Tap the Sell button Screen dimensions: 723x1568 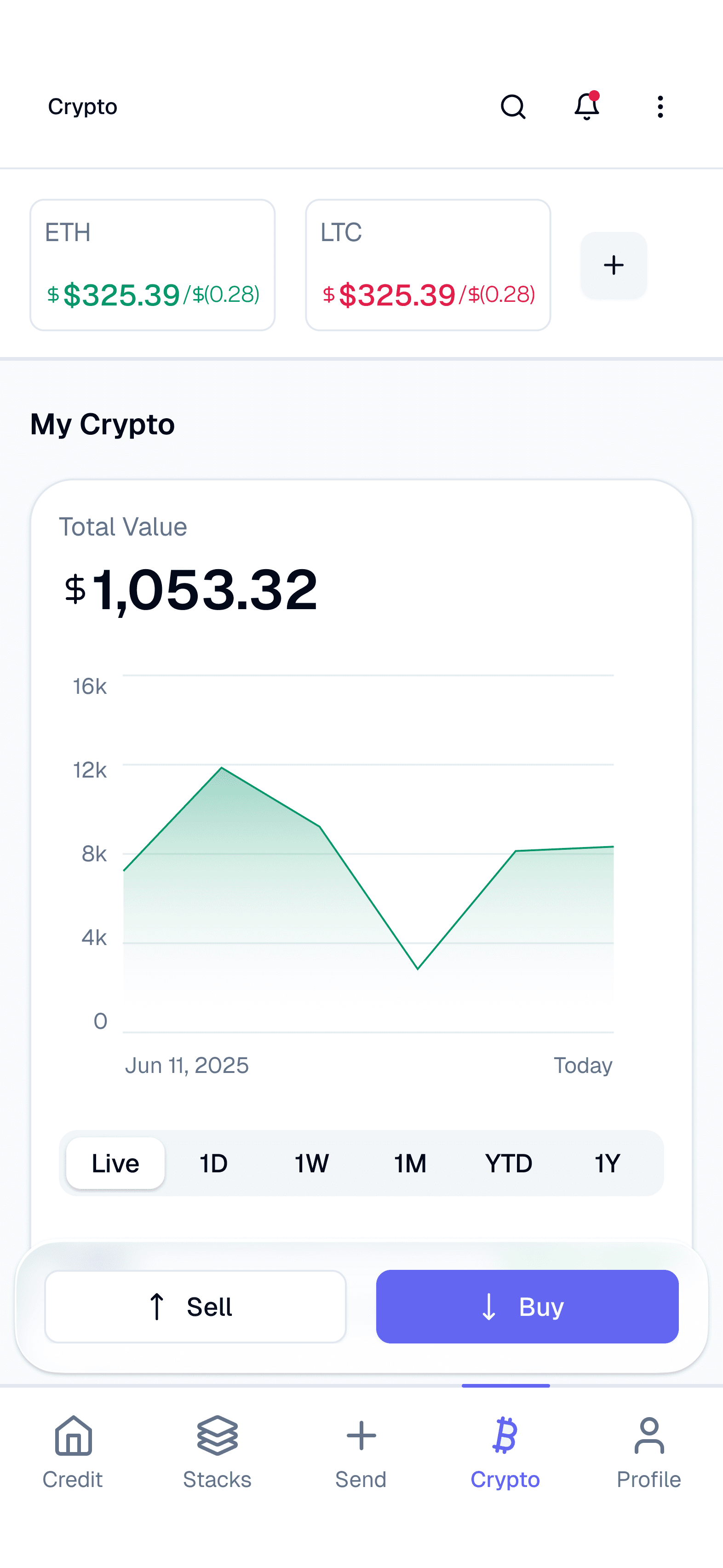pyautogui.click(x=195, y=1306)
